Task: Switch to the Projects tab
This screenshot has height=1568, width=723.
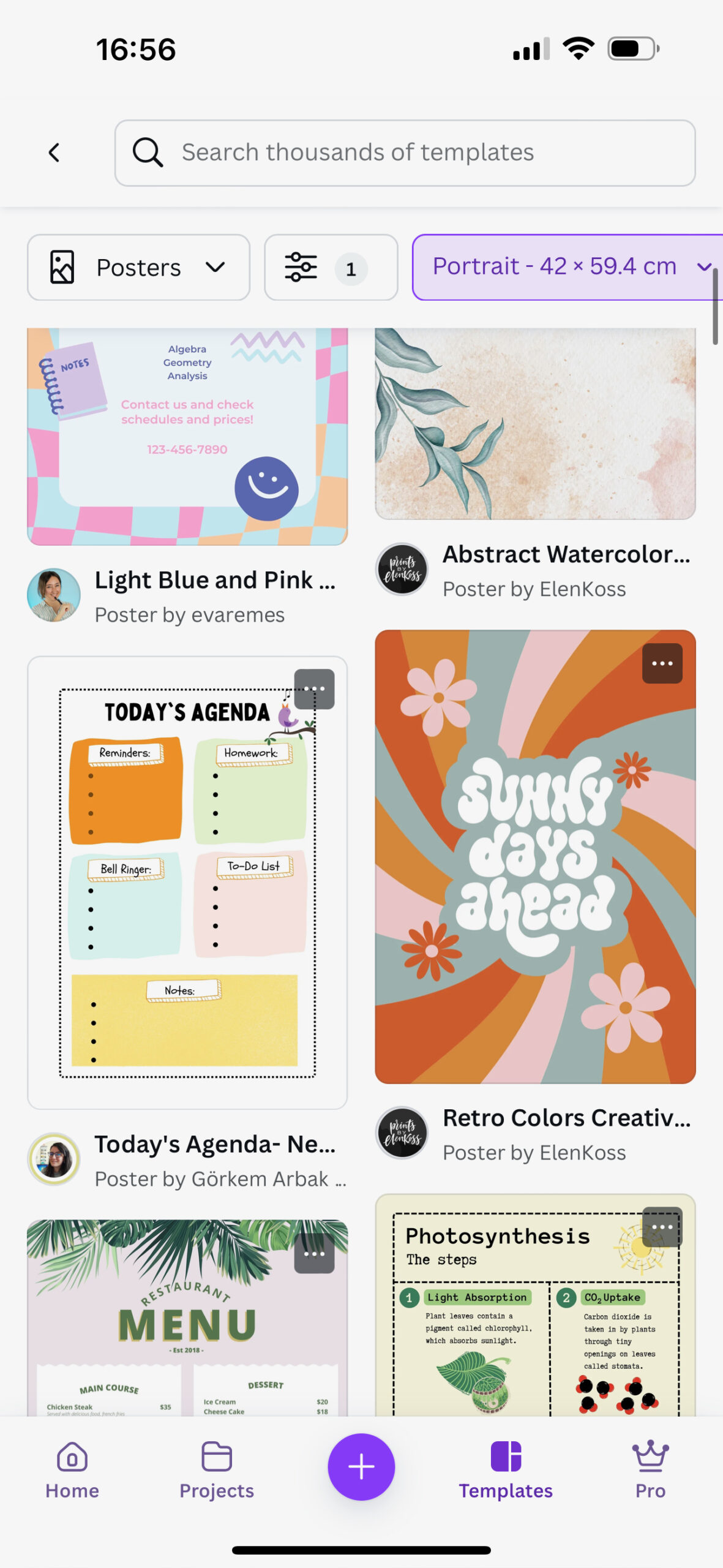Action: click(x=217, y=1469)
